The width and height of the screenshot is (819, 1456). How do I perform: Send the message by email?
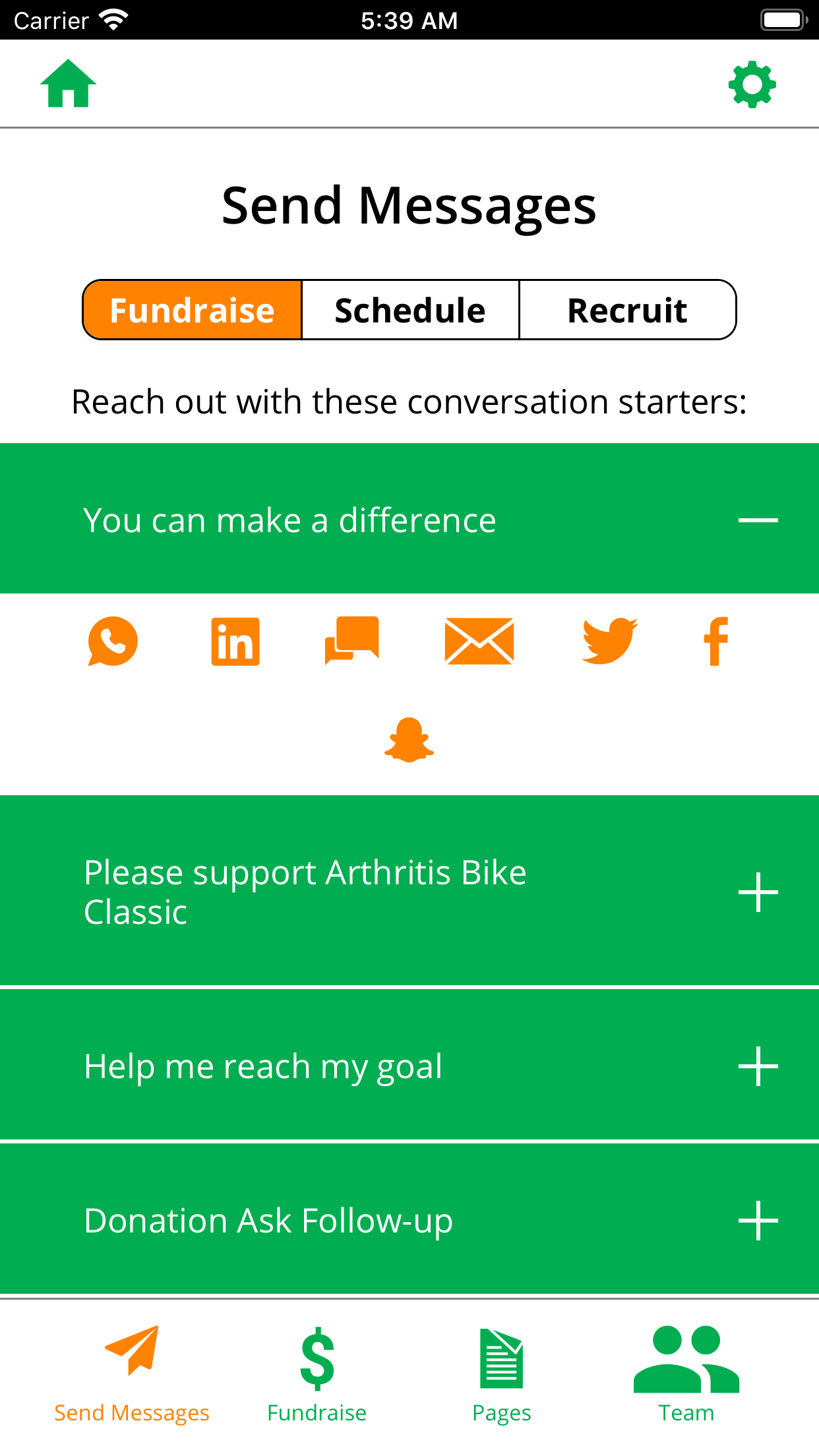pyautogui.click(x=479, y=641)
